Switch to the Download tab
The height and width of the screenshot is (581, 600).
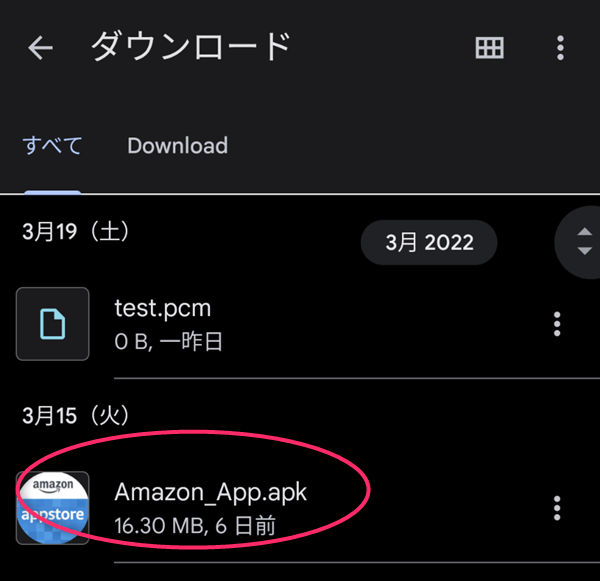177,146
